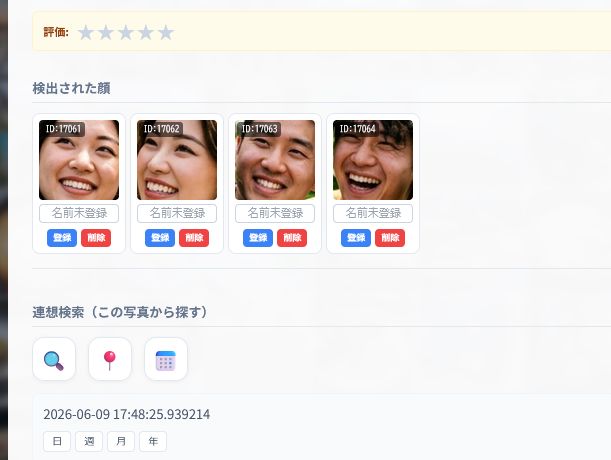This screenshot has height=460, width=611.
Task: Register face ID:17064
Action: (x=356, y=238)
